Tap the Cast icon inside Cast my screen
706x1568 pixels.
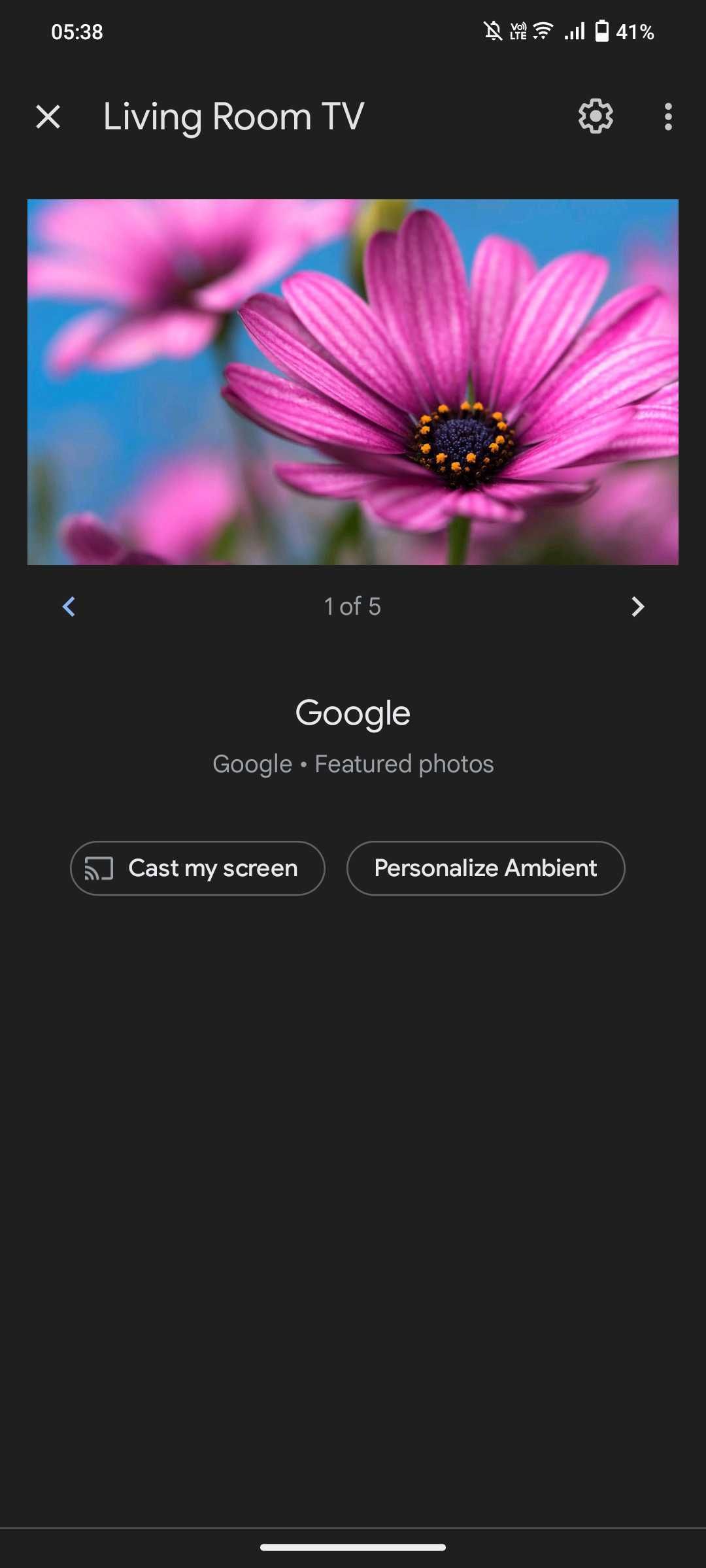click(99, 868)
